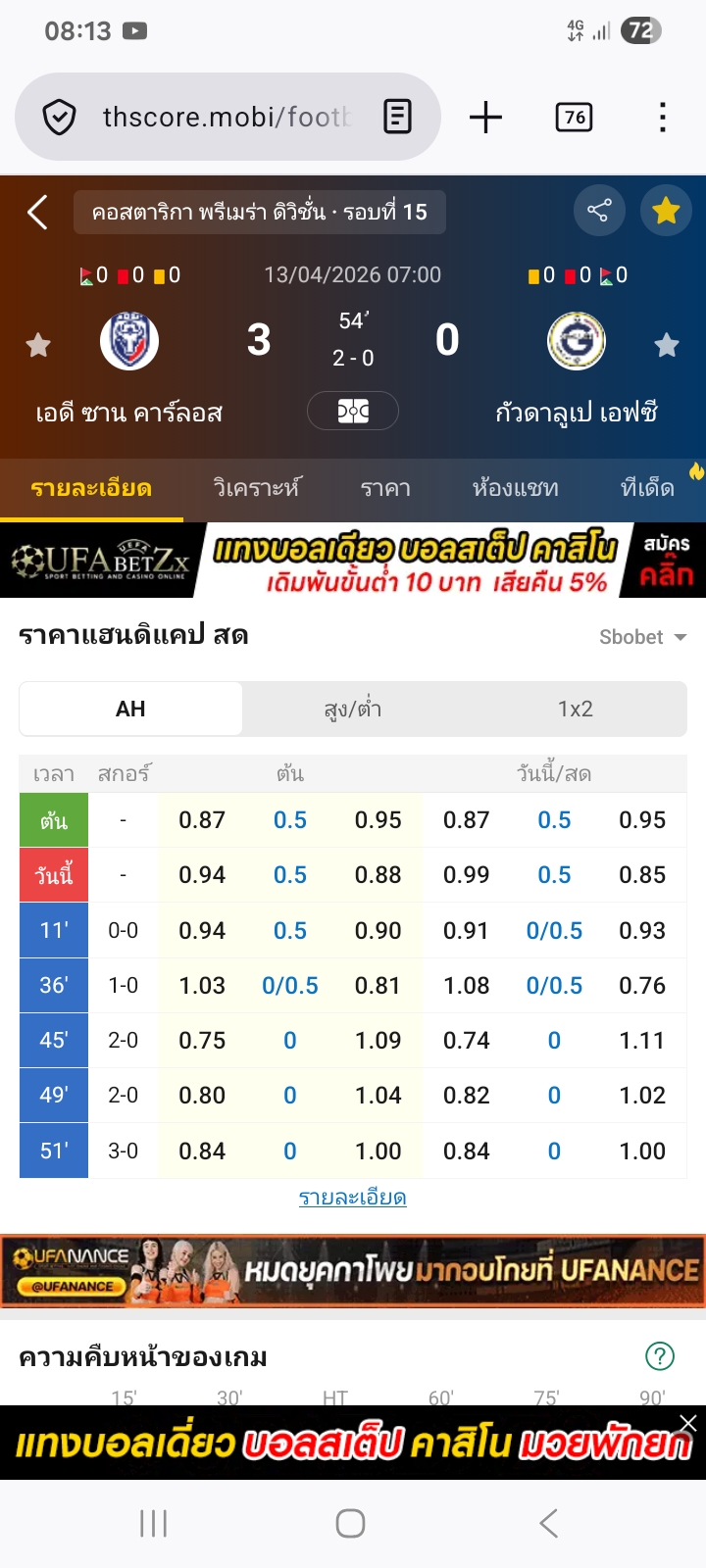The image size is (706, 1568).
Task: Open the browser overflow menu
Action: (663, 118)
